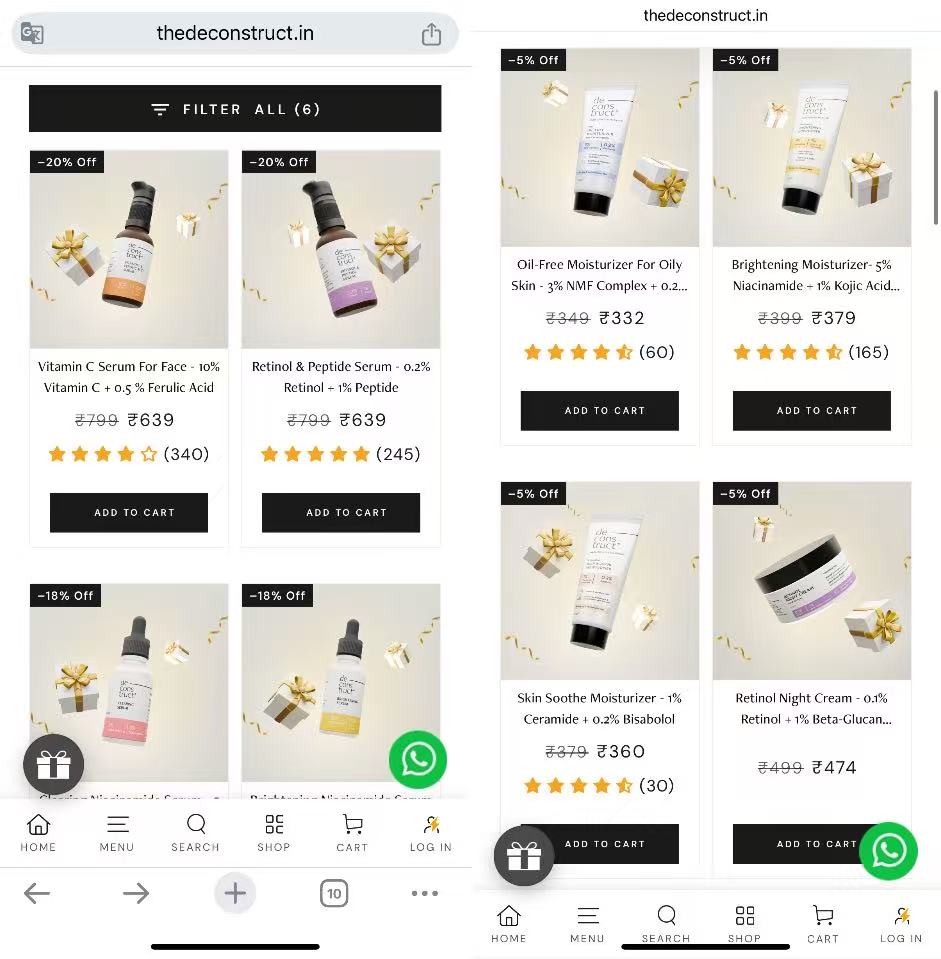Go forward with the browser forward arrow

pyautogui.click(x=136, y=893)
